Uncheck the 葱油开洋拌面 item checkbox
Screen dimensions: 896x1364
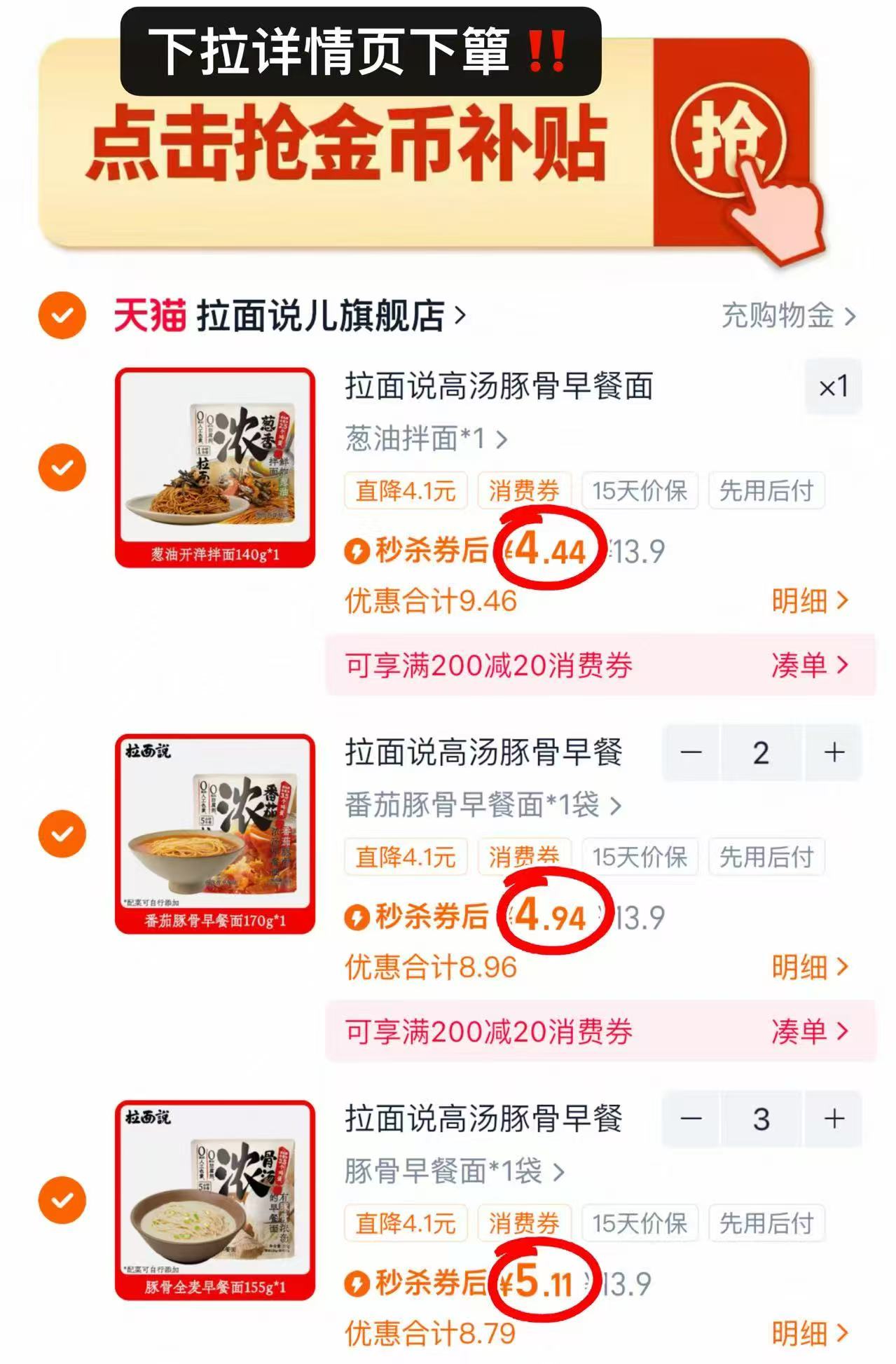click(x=62, y=466)
